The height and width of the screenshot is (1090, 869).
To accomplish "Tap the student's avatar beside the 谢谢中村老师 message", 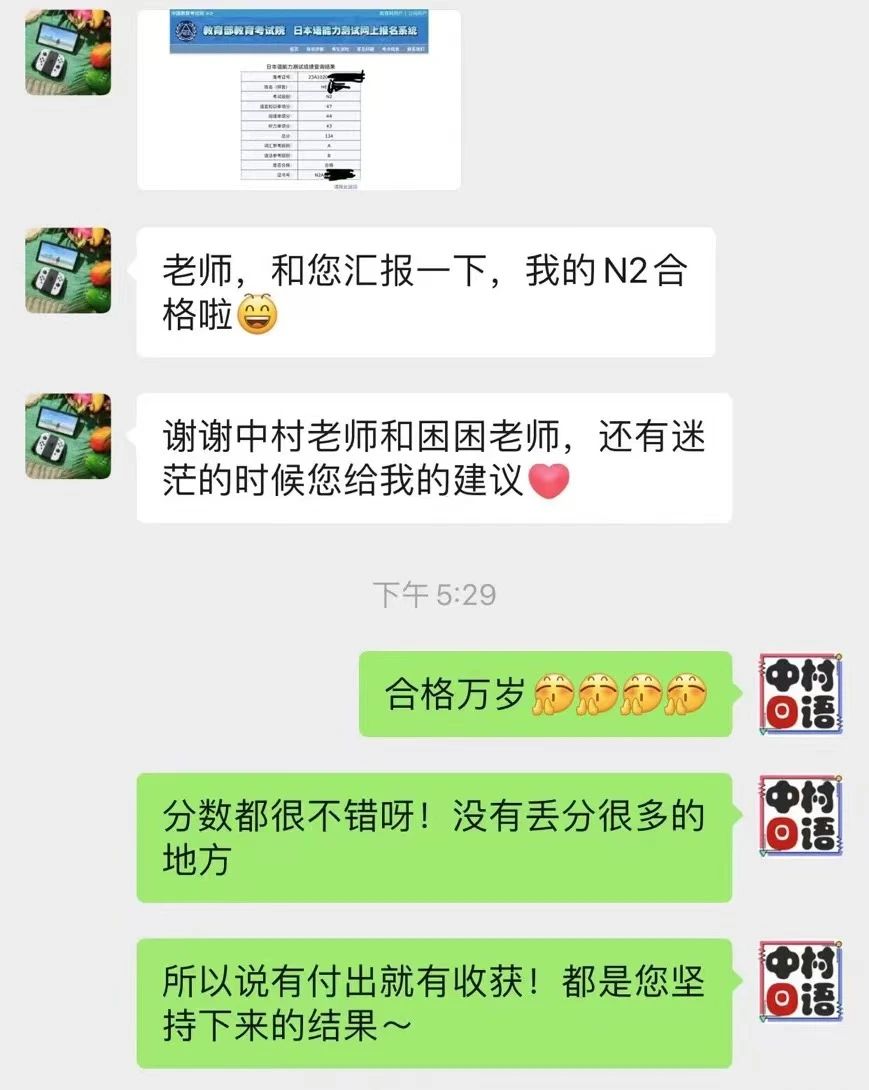I will click(68, 436).
